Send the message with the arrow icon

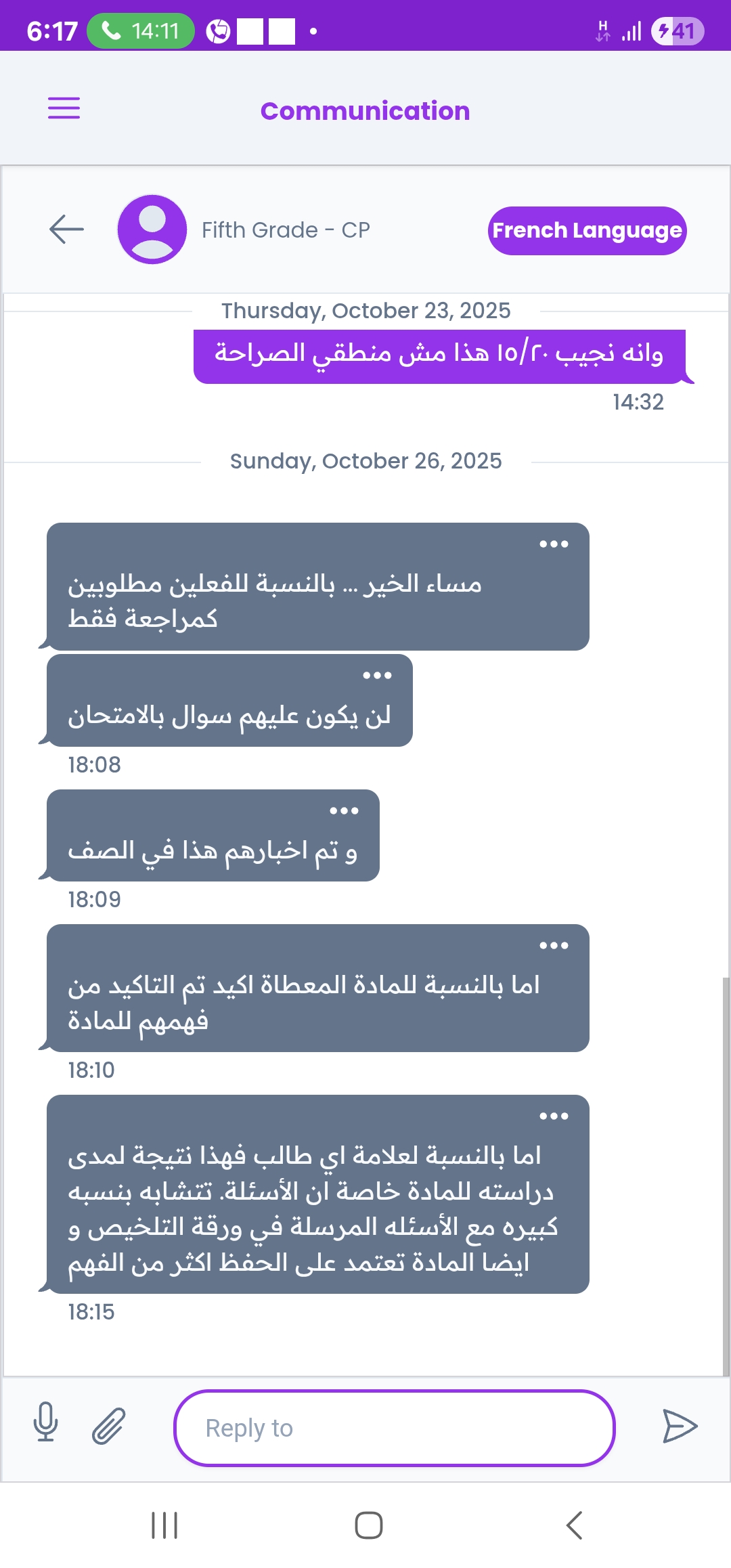[x=679, y=1427]
